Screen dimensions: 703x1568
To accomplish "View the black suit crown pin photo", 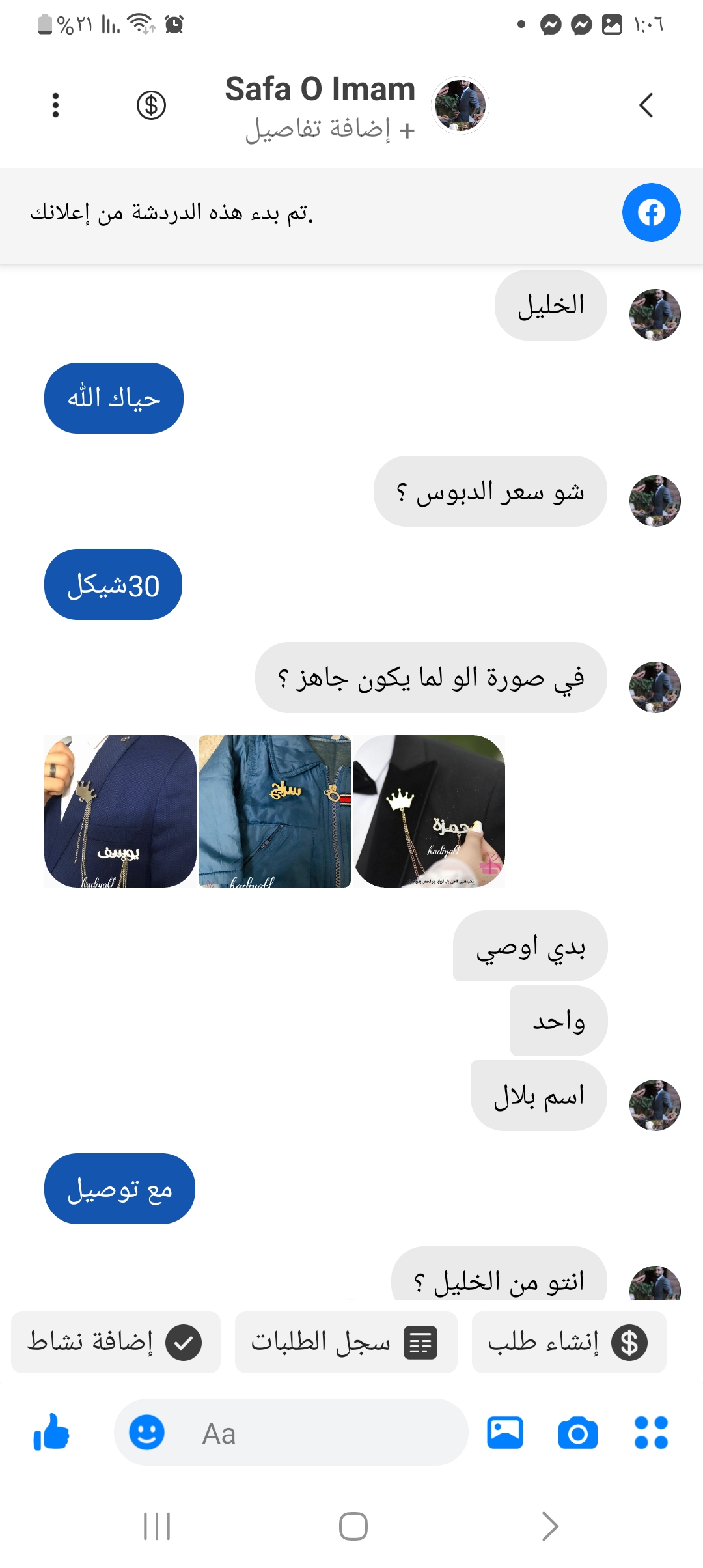I will click(428, 811).
